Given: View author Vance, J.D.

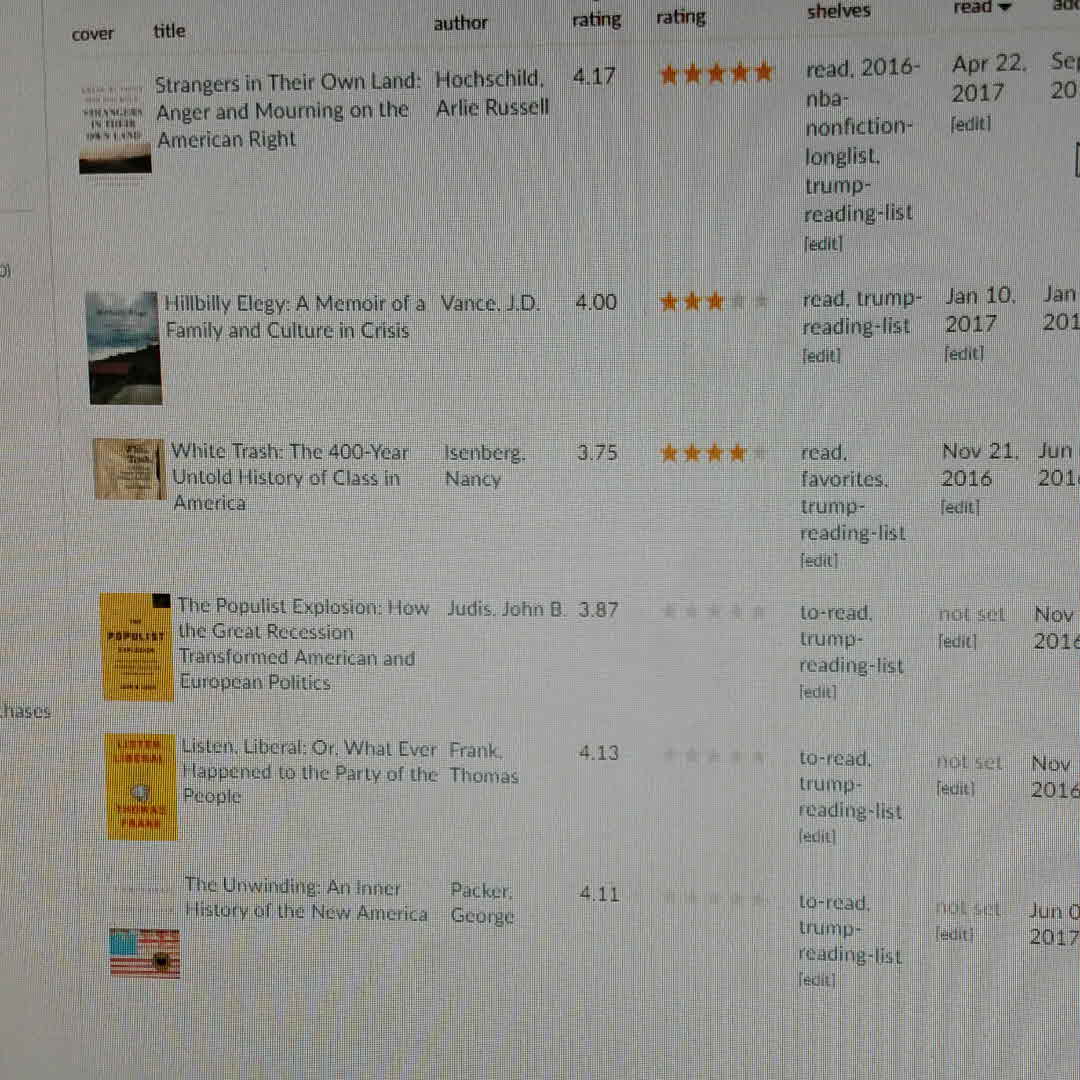Looking at the screenshot, I should coord(490,303).
